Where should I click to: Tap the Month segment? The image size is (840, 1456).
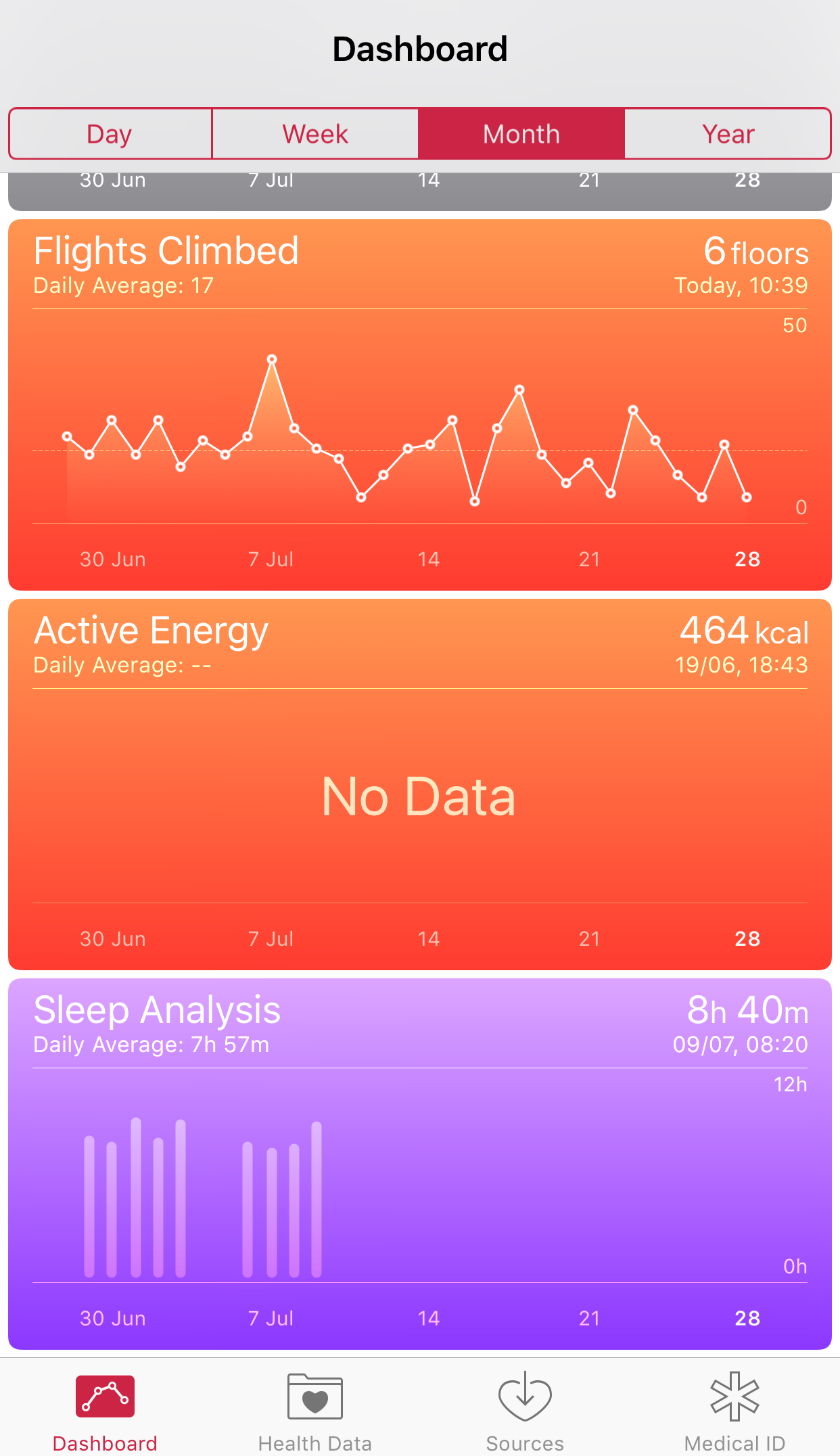pyautogui.click(x=521, y=133)
